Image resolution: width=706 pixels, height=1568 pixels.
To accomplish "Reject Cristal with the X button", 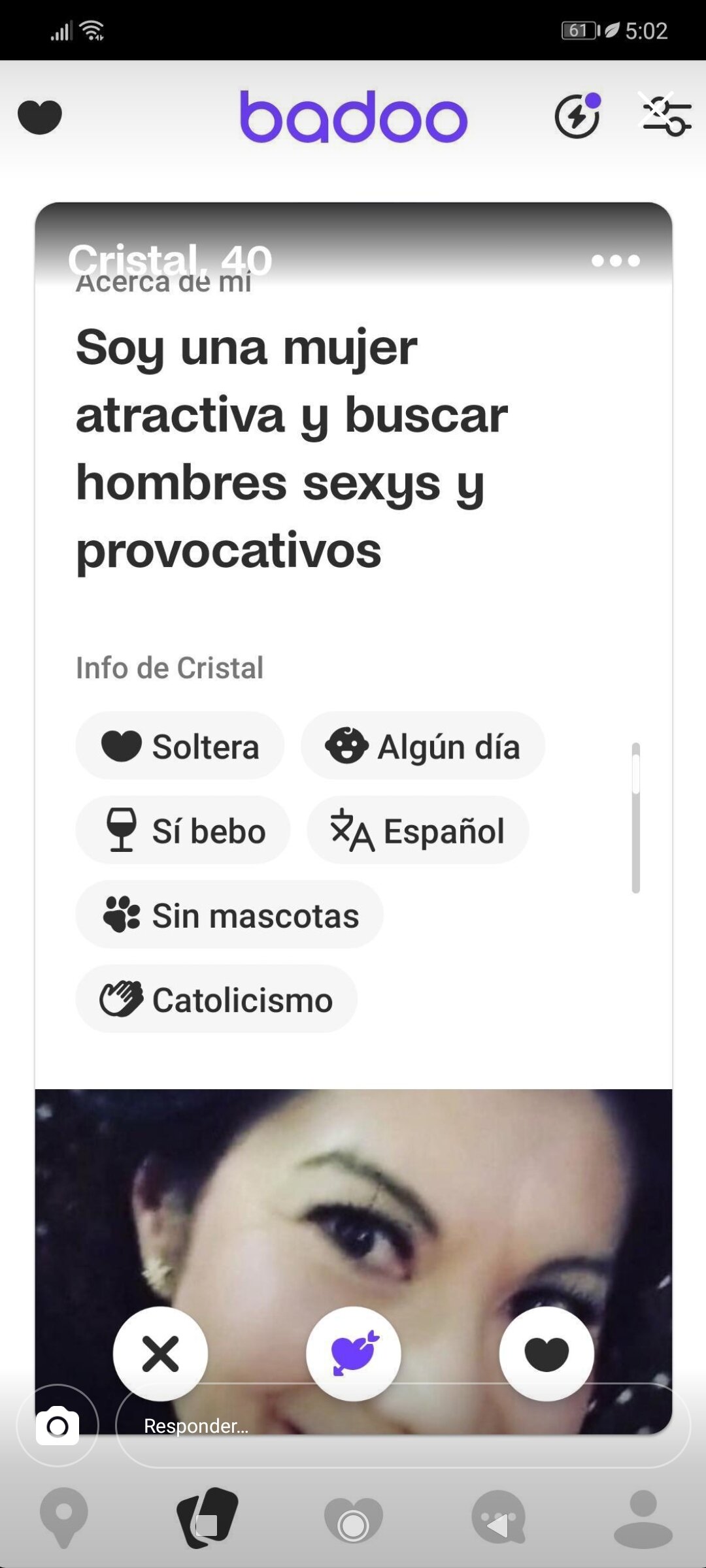I will 160,1353.
